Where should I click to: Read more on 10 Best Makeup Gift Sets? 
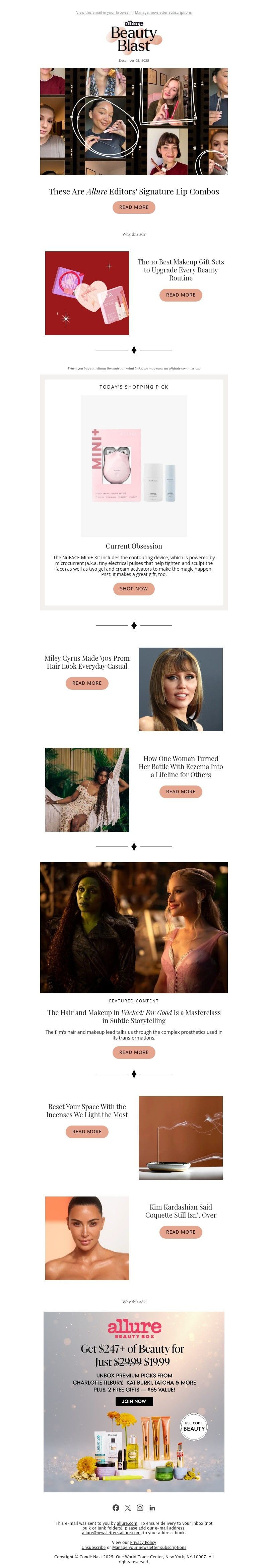[x=180, y=295]
